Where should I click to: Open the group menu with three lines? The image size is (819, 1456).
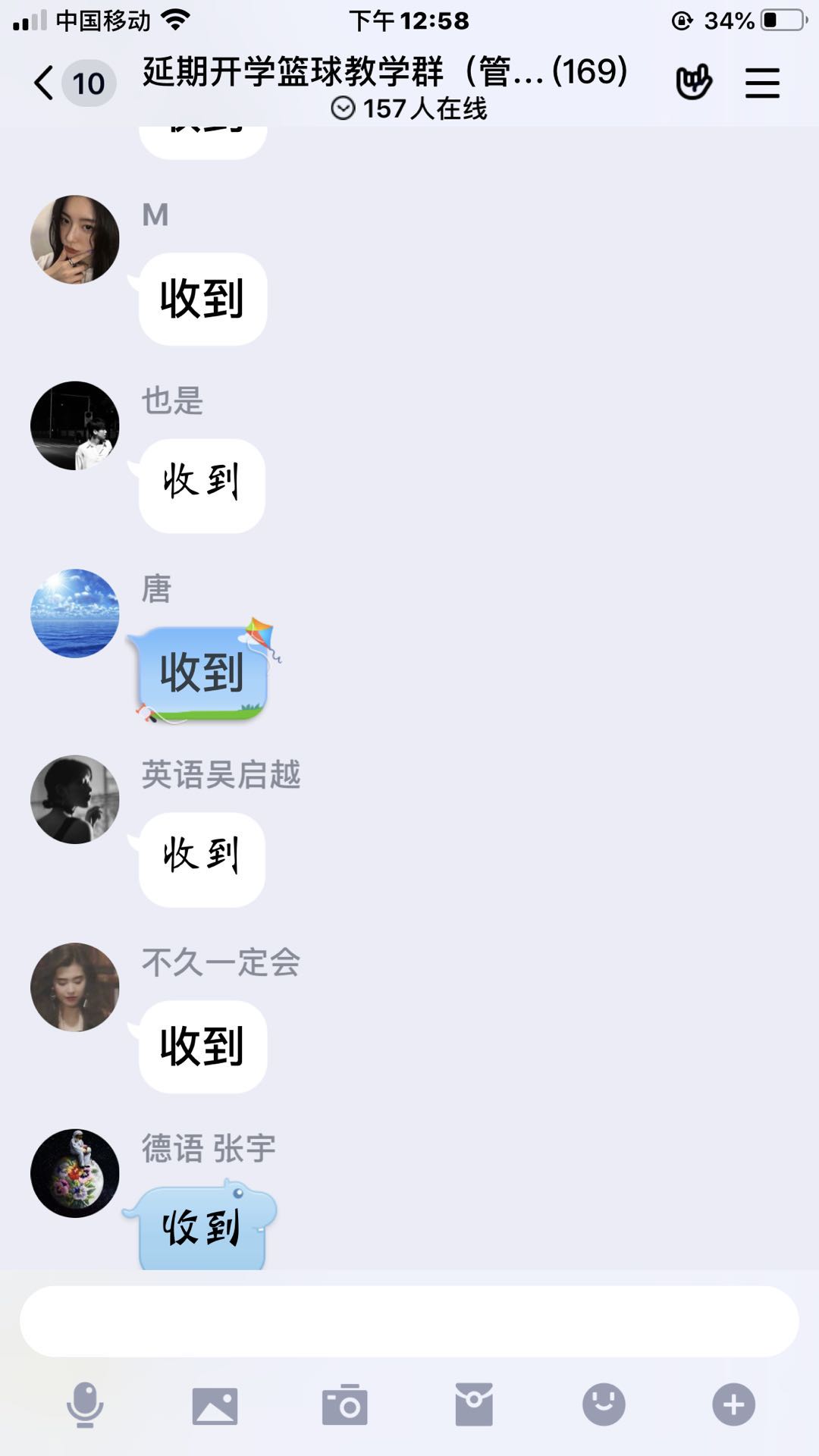click(x=761, y=83)
